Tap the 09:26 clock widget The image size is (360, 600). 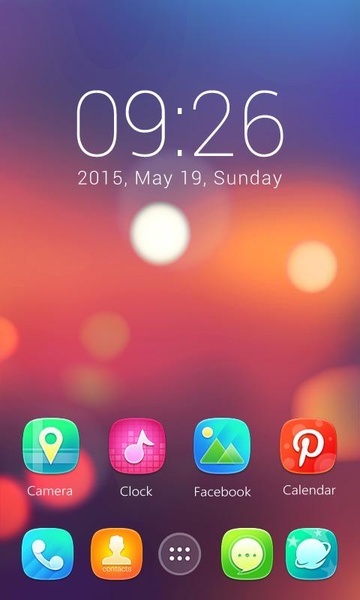click(180, 124)
